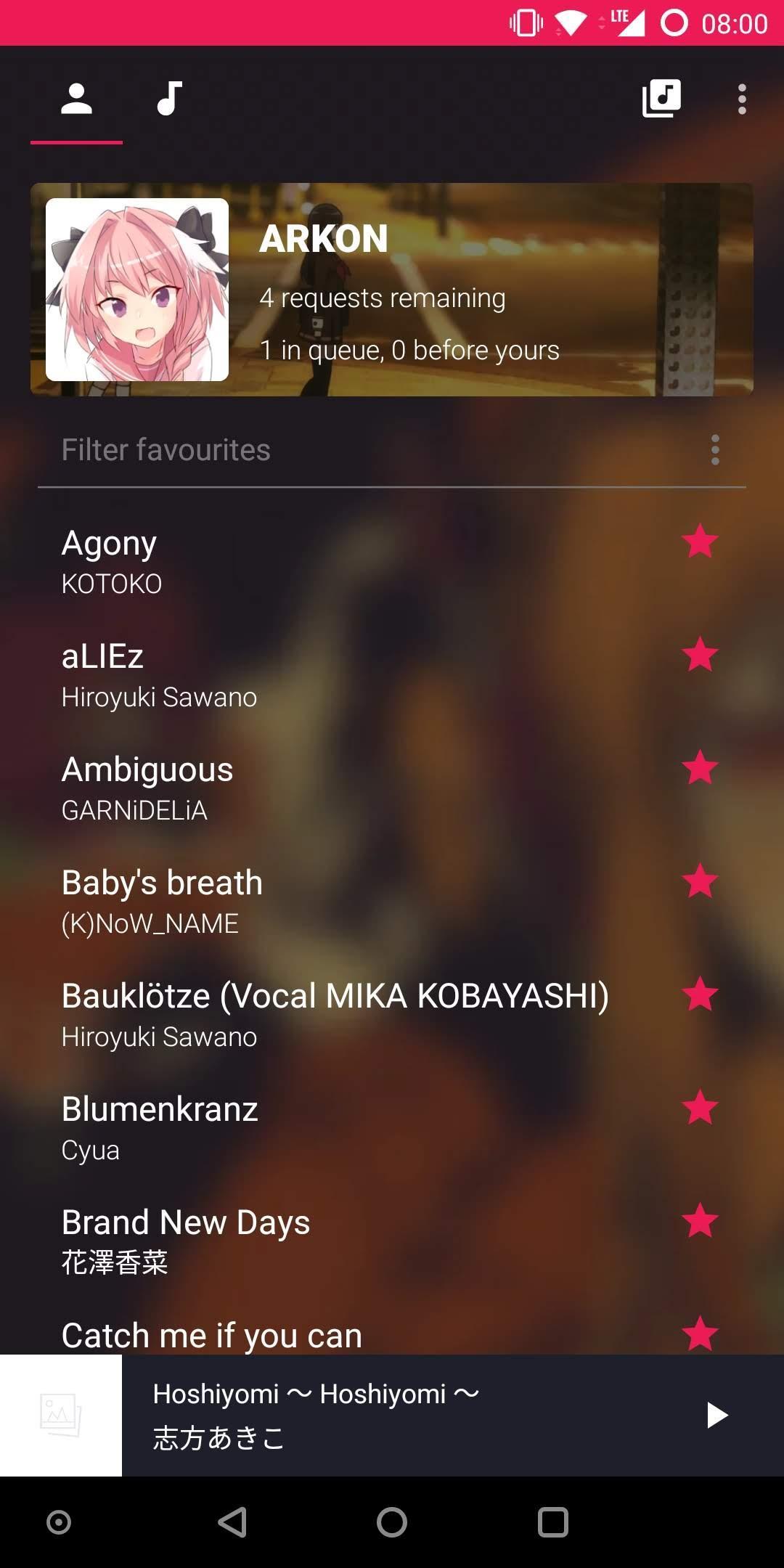Play the Hoshiyomi track
This screenshot has height=1568, width=784.
(x=716, y=1415)
